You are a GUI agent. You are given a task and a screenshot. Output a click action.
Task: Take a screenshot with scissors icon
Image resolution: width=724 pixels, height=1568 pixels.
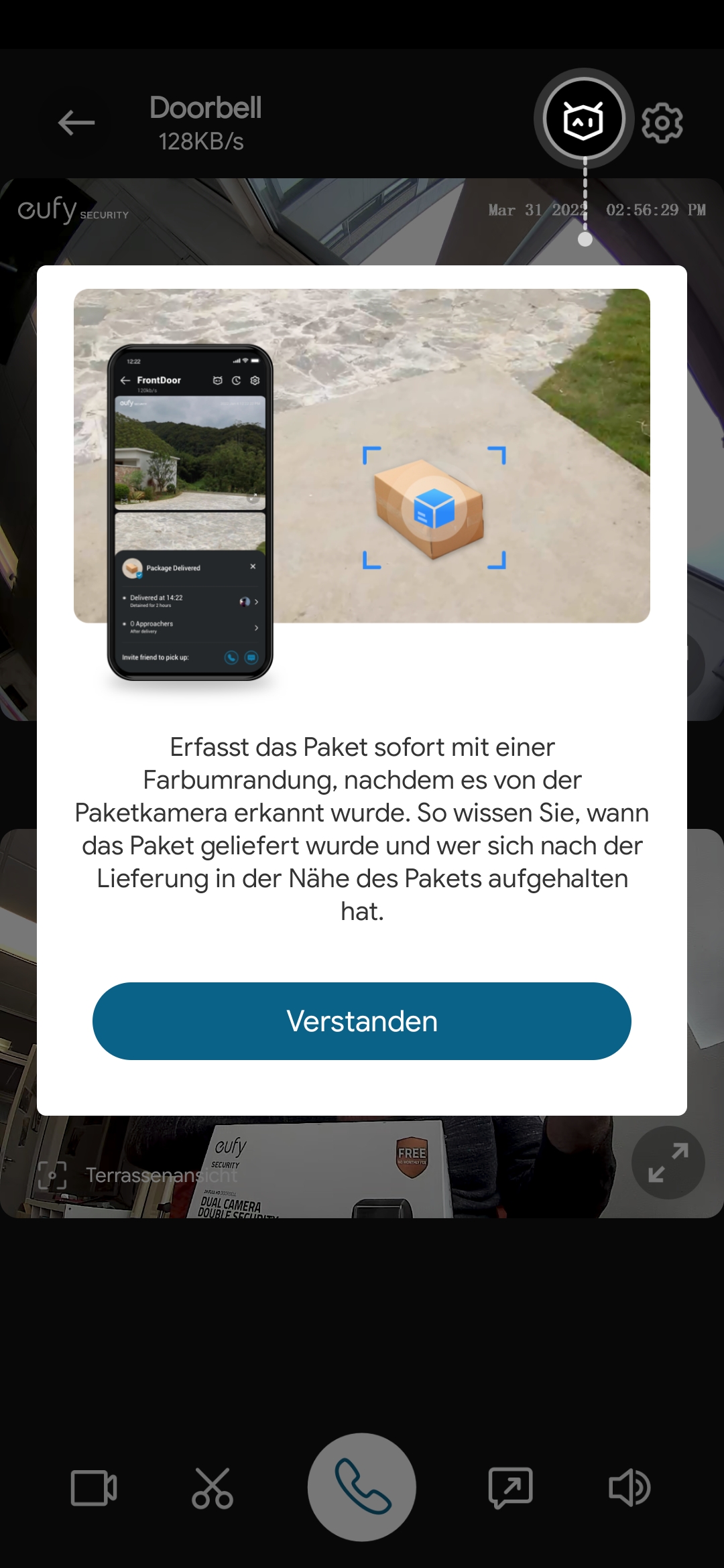pos(213,1488)
